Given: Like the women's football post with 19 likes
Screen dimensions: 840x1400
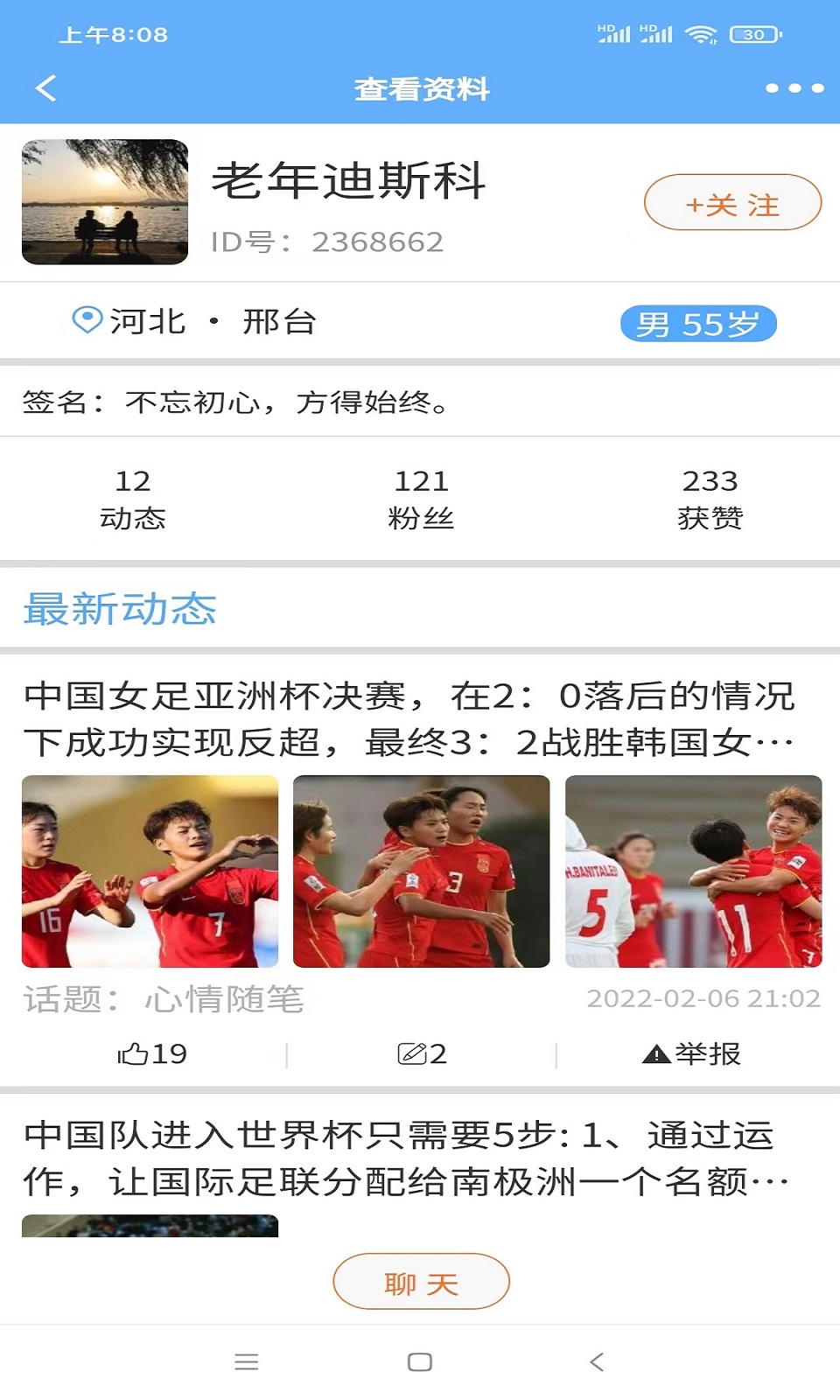Looking at the screenshot, I should pos(152,1053).
